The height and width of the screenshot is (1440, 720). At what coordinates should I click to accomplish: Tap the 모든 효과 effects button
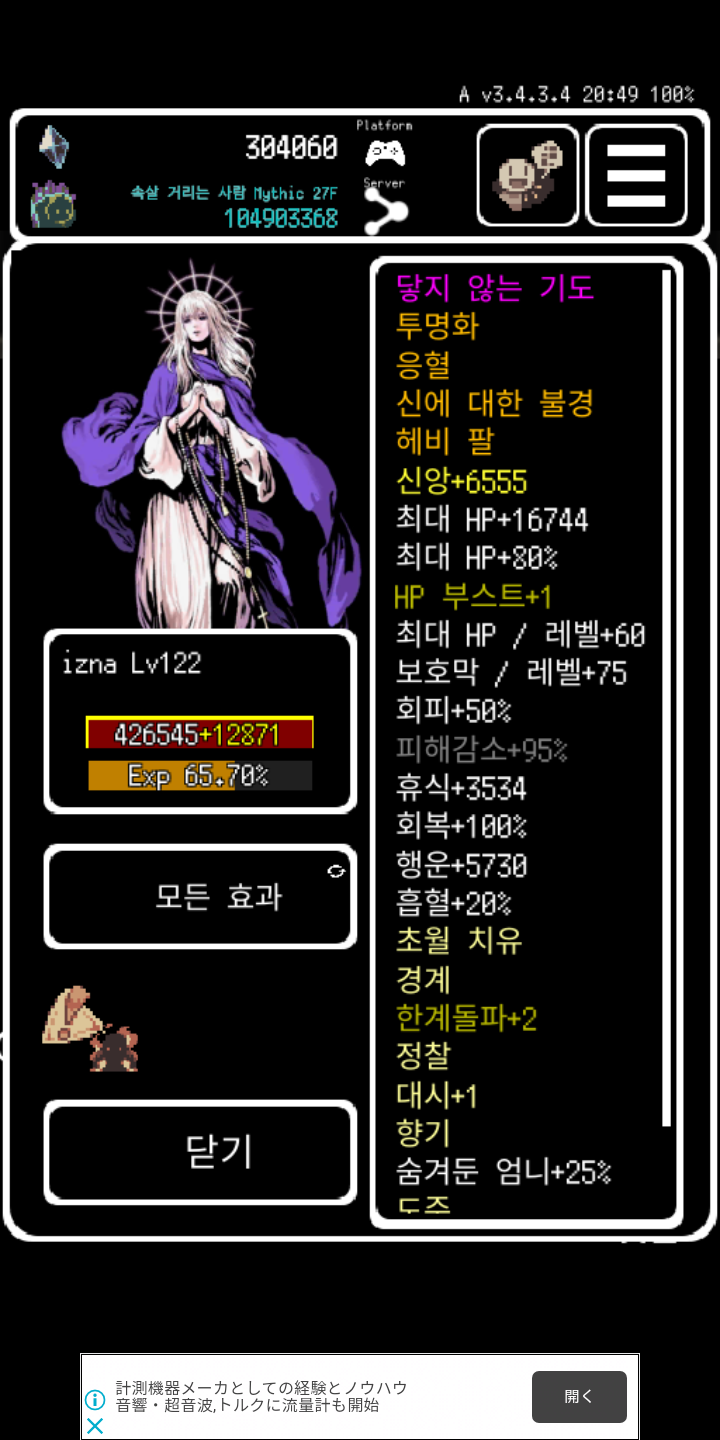[200, 896]
